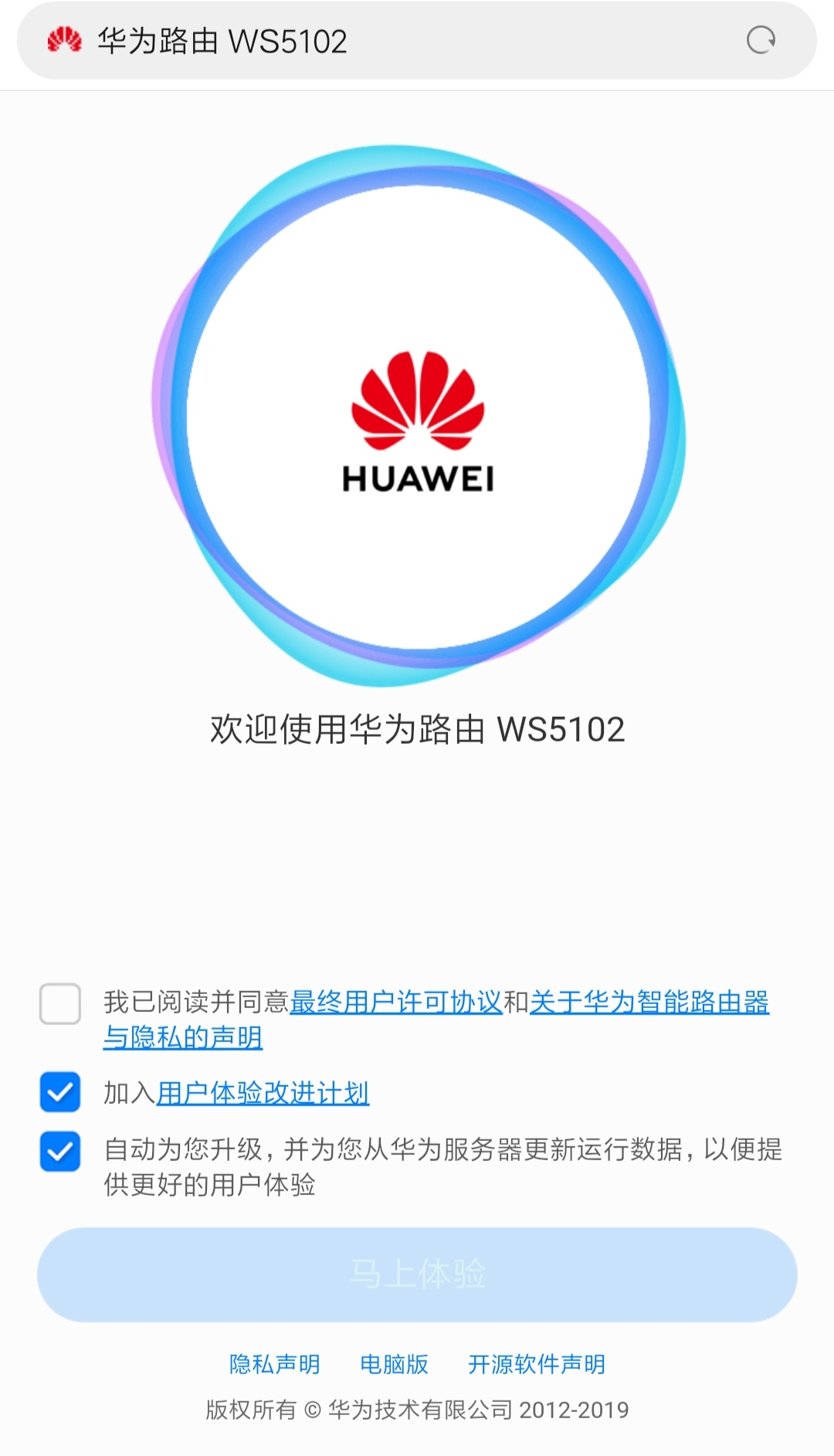834x1456 pixels.
Task: Tap the address bar showing 华为路由 WS5102
Action: tap(386, 41)
